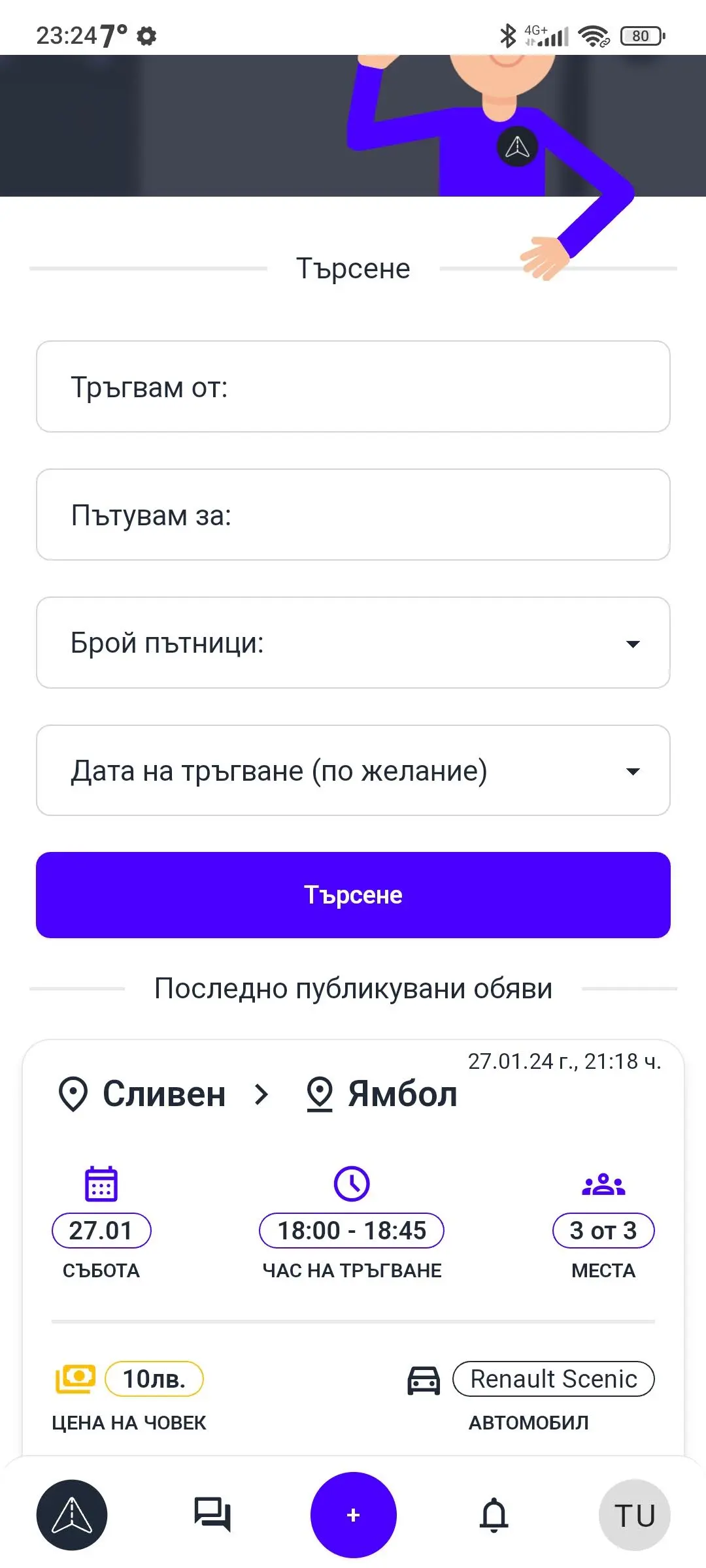Open the chat messages tab
Screen dimensions: 706x1568
tap(212, 1514)
